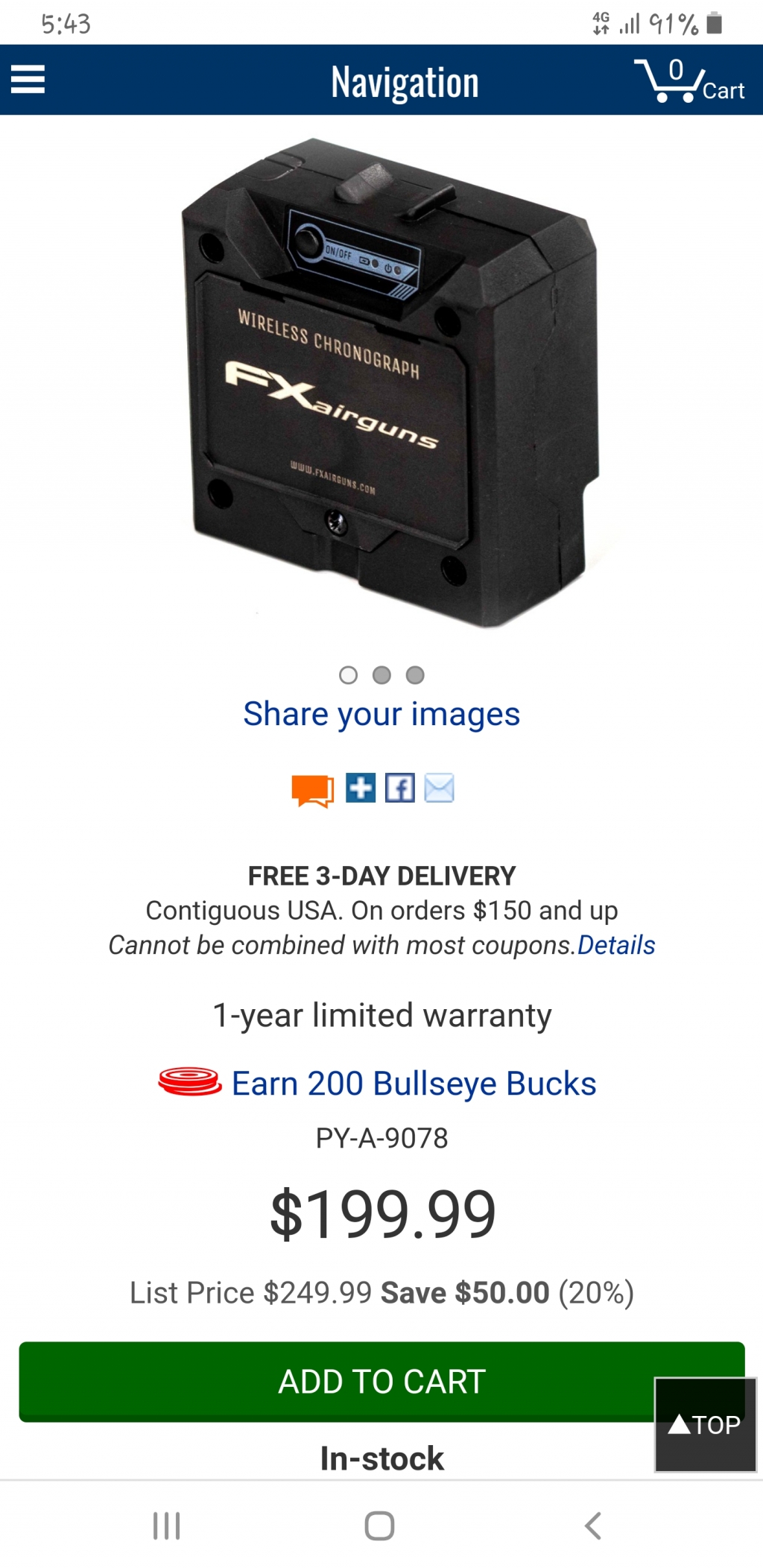Add the chronograph to cart
The height and width of the screenshot is (1568, 763).
[x=335, y=1381]
